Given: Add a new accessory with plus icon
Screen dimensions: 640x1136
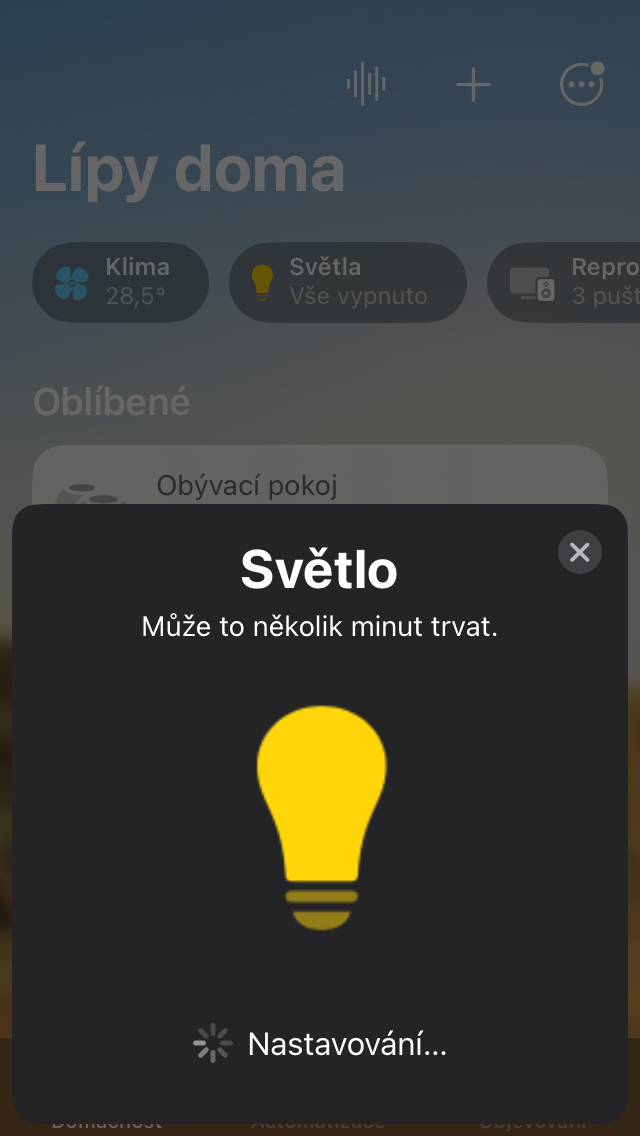Looking at the screenshot, I should (x=473, y=85).
